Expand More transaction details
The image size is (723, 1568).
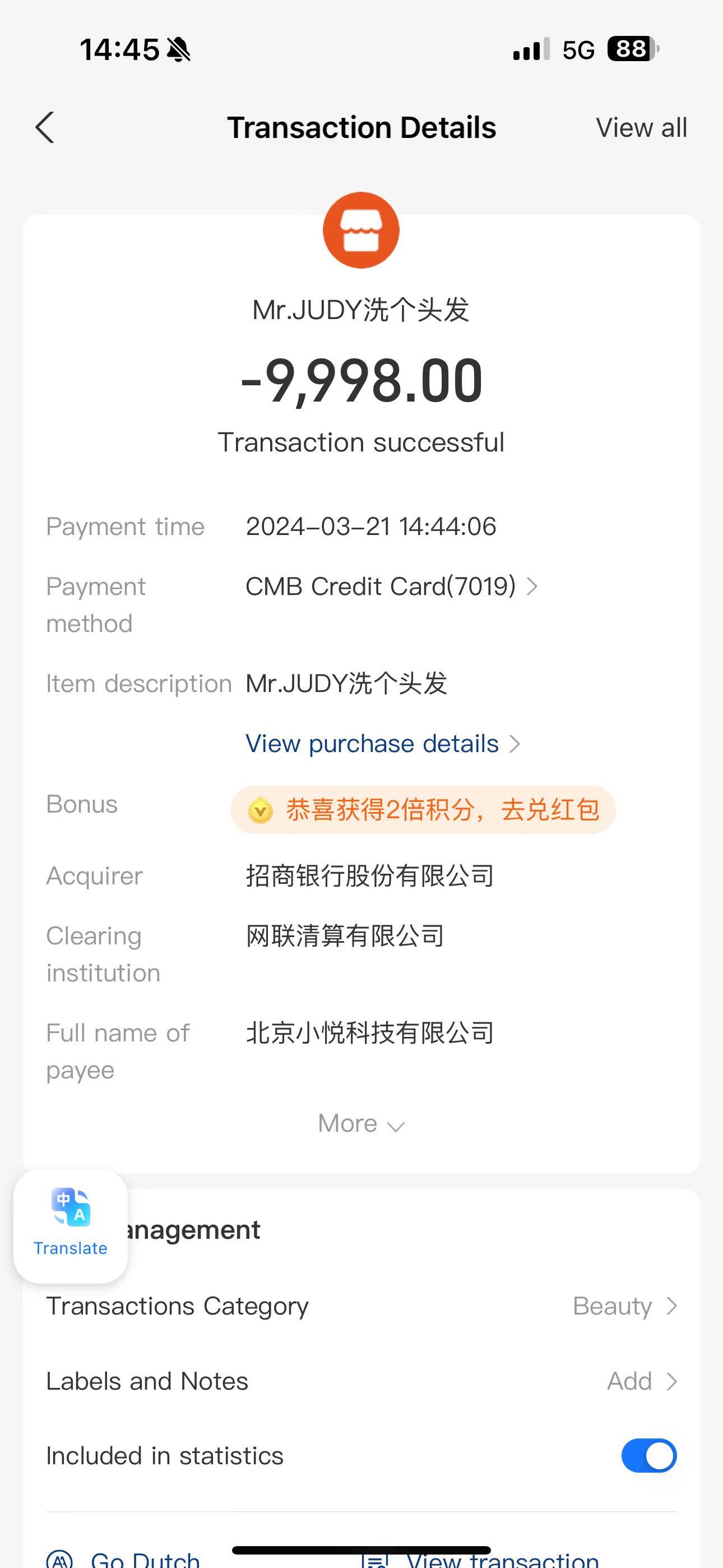361,1123
